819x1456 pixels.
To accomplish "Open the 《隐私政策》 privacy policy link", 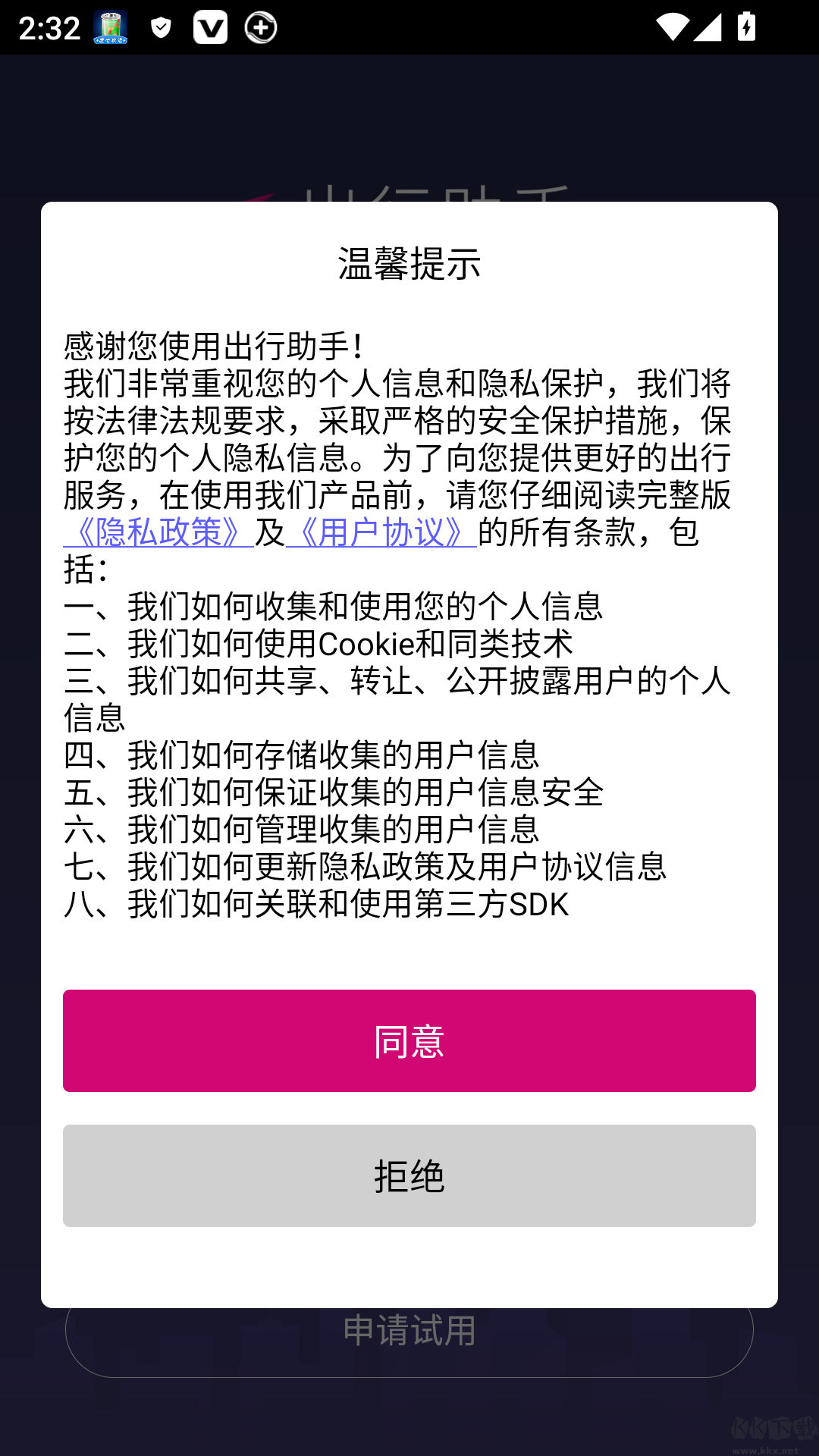I will [157, 534].
